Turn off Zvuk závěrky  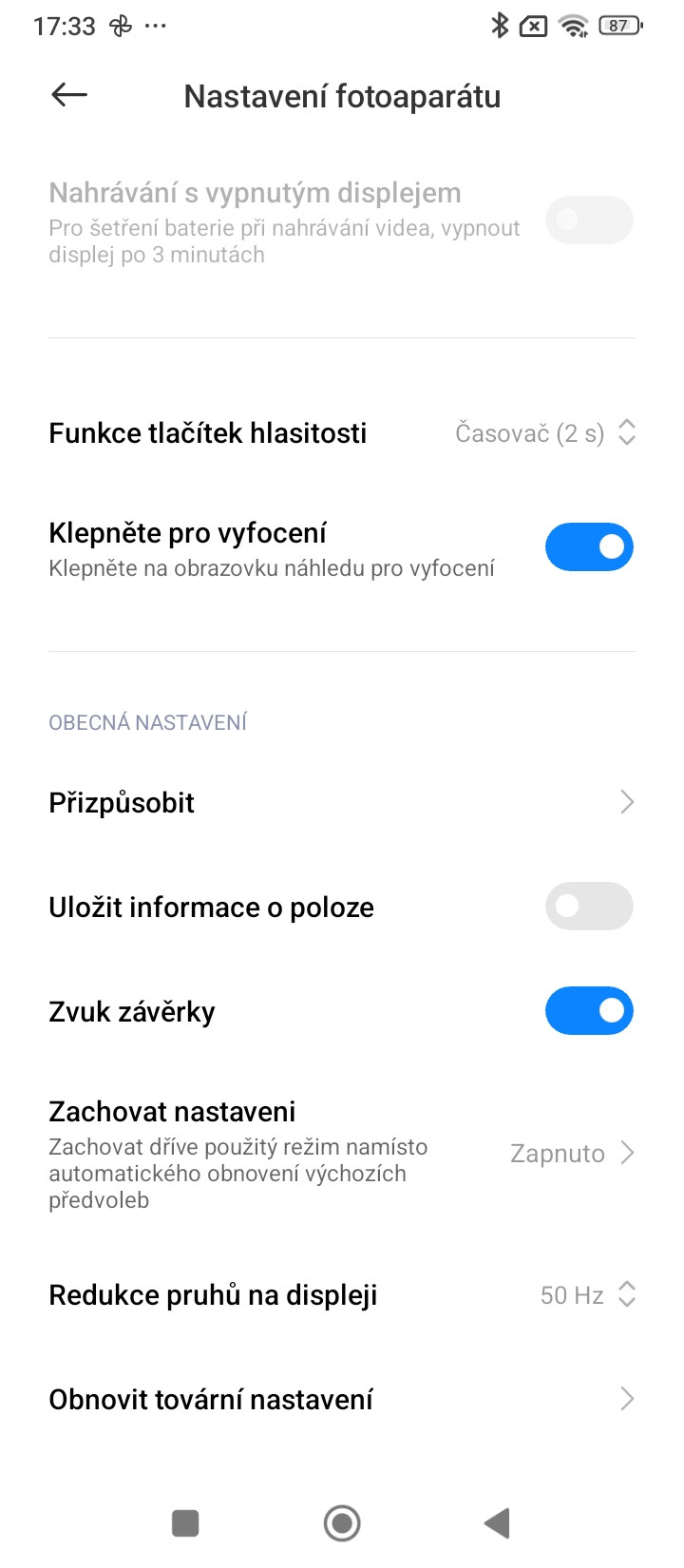589,1011
